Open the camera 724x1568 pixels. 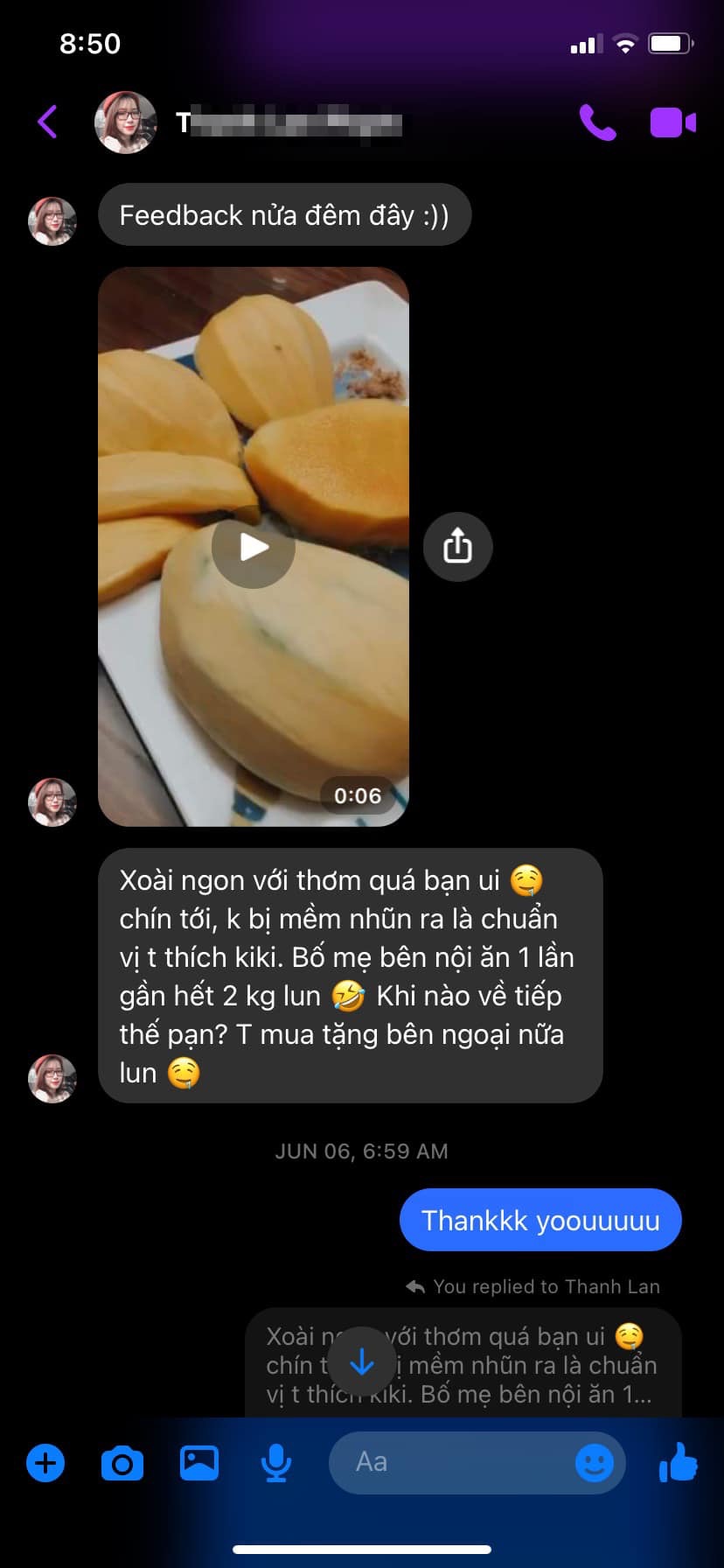point(122,1463)
